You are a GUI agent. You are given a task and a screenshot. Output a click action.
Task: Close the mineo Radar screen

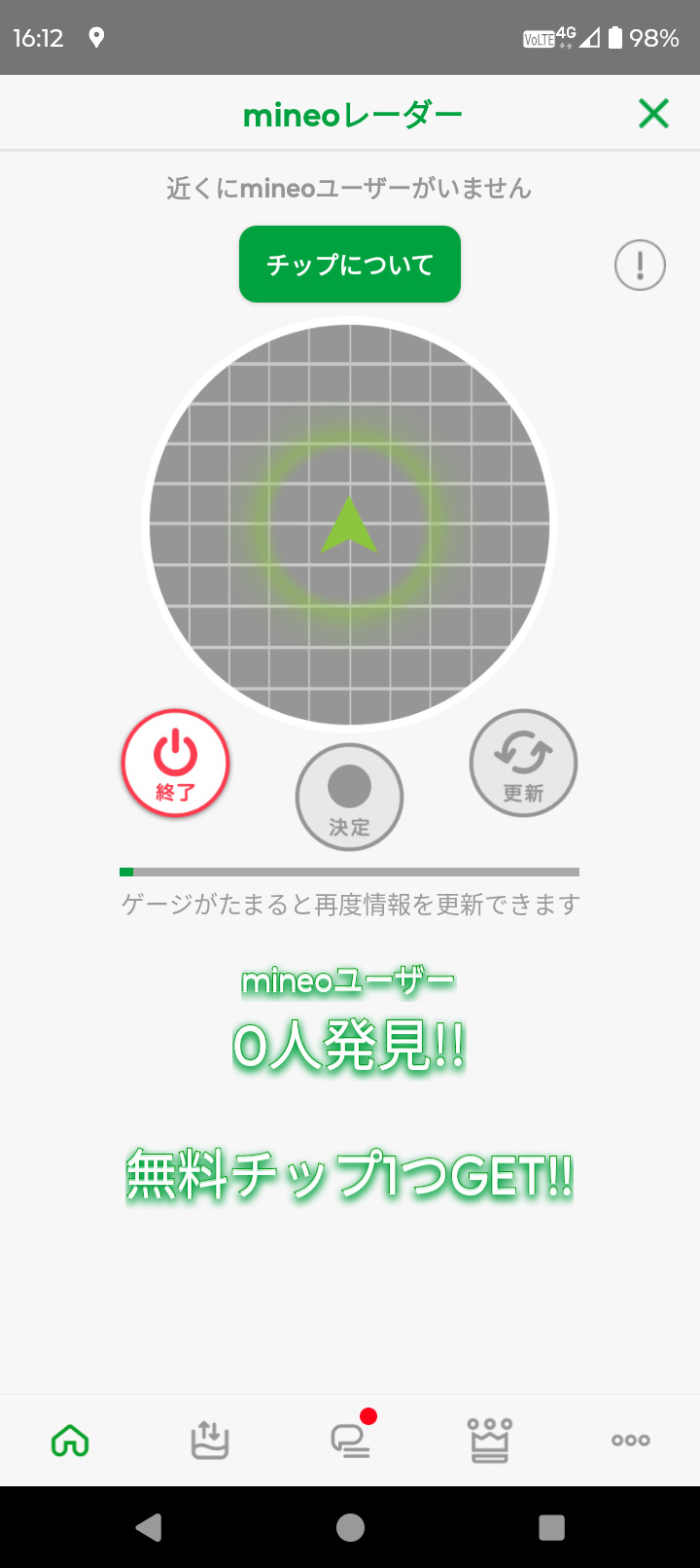[654, 114]
